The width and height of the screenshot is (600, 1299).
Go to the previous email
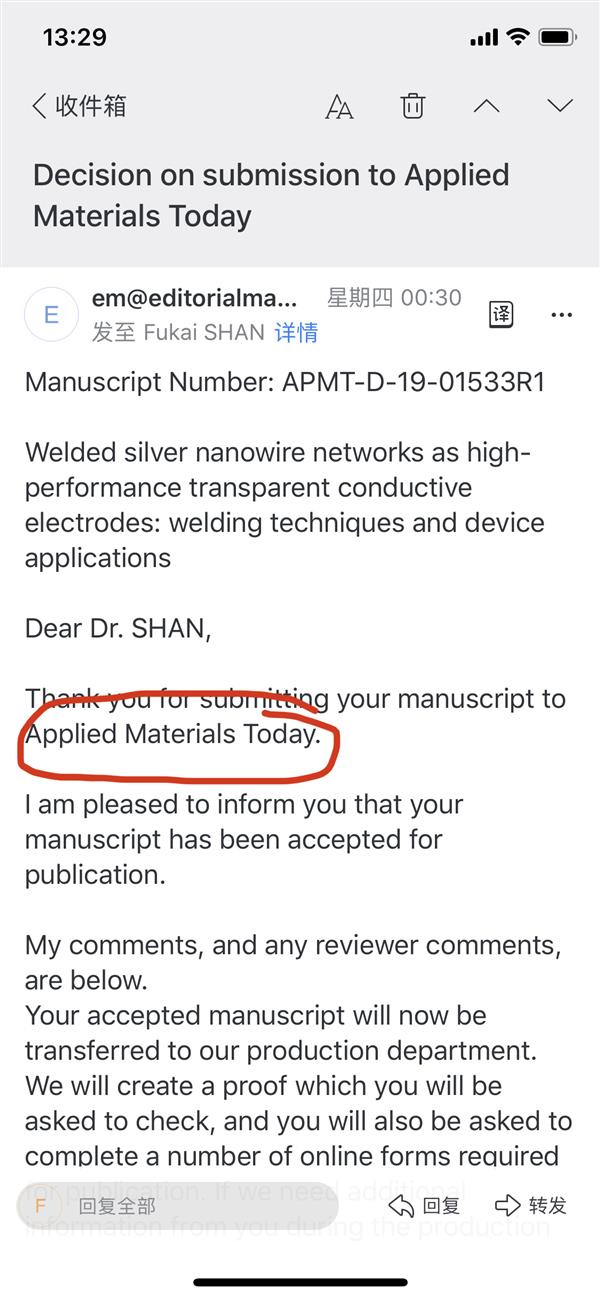click(486, 106)
